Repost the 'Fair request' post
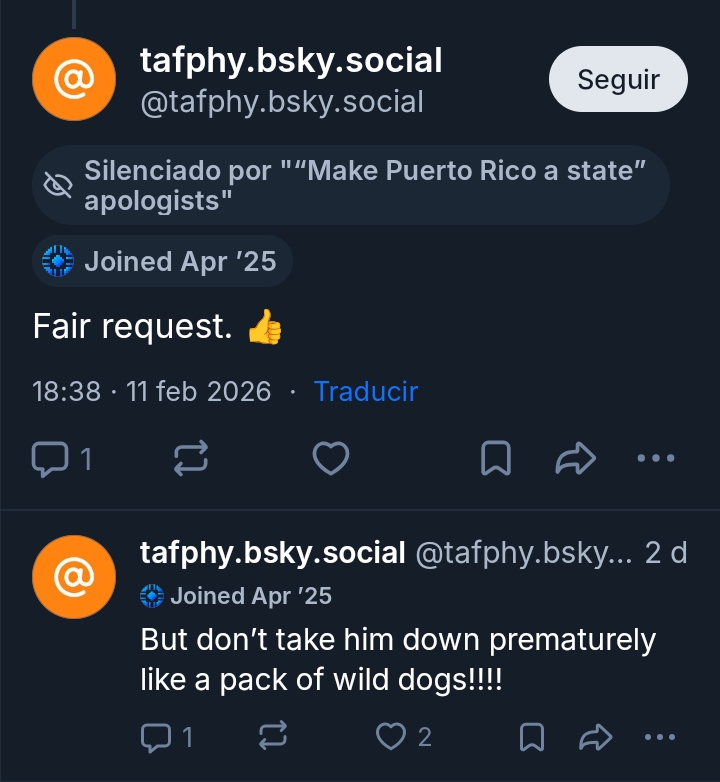The width and height of the screenshot is (720, 782). (x=191, y=459)
